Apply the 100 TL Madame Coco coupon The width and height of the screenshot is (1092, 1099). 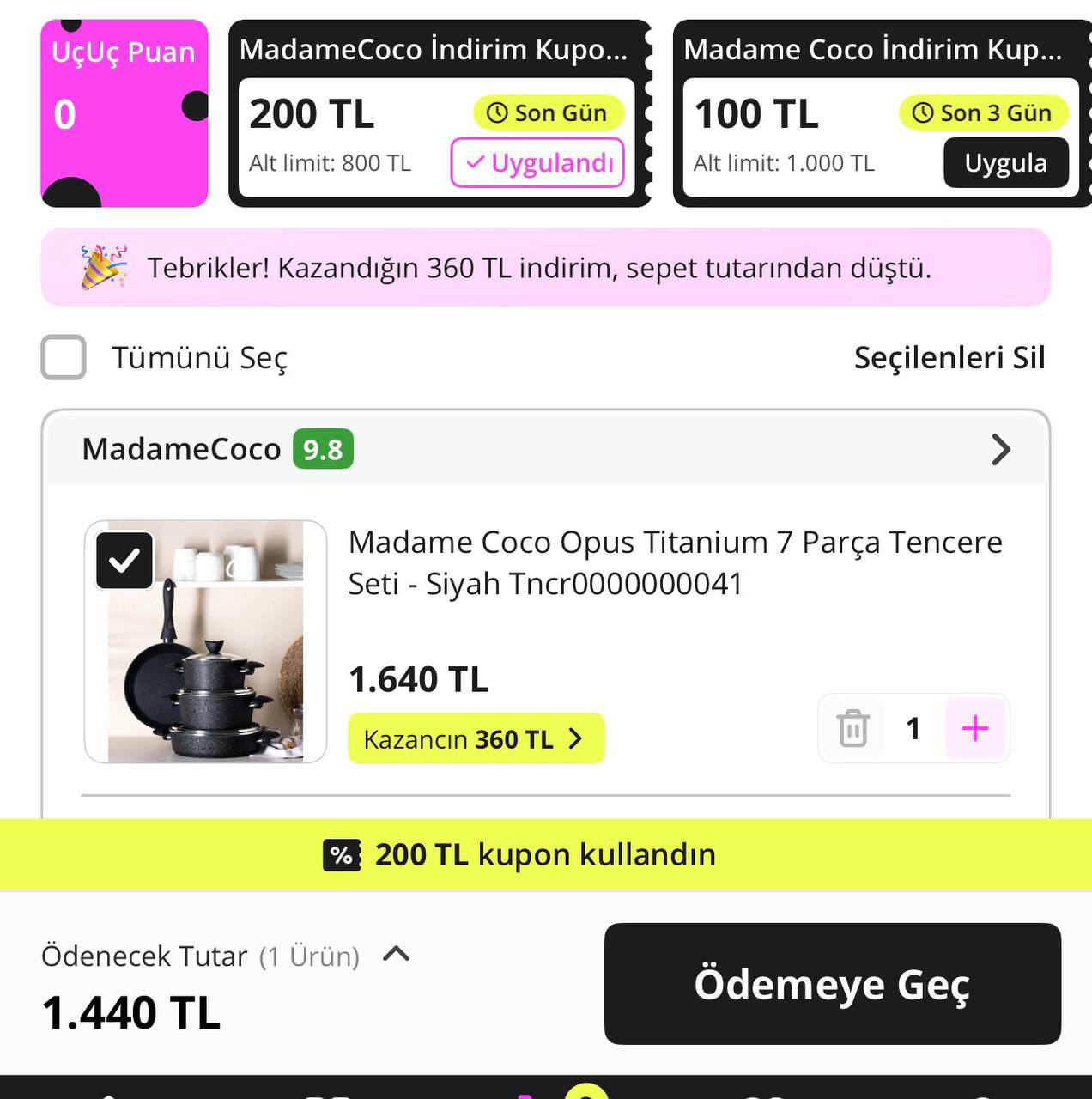(x=1005, y=162)
